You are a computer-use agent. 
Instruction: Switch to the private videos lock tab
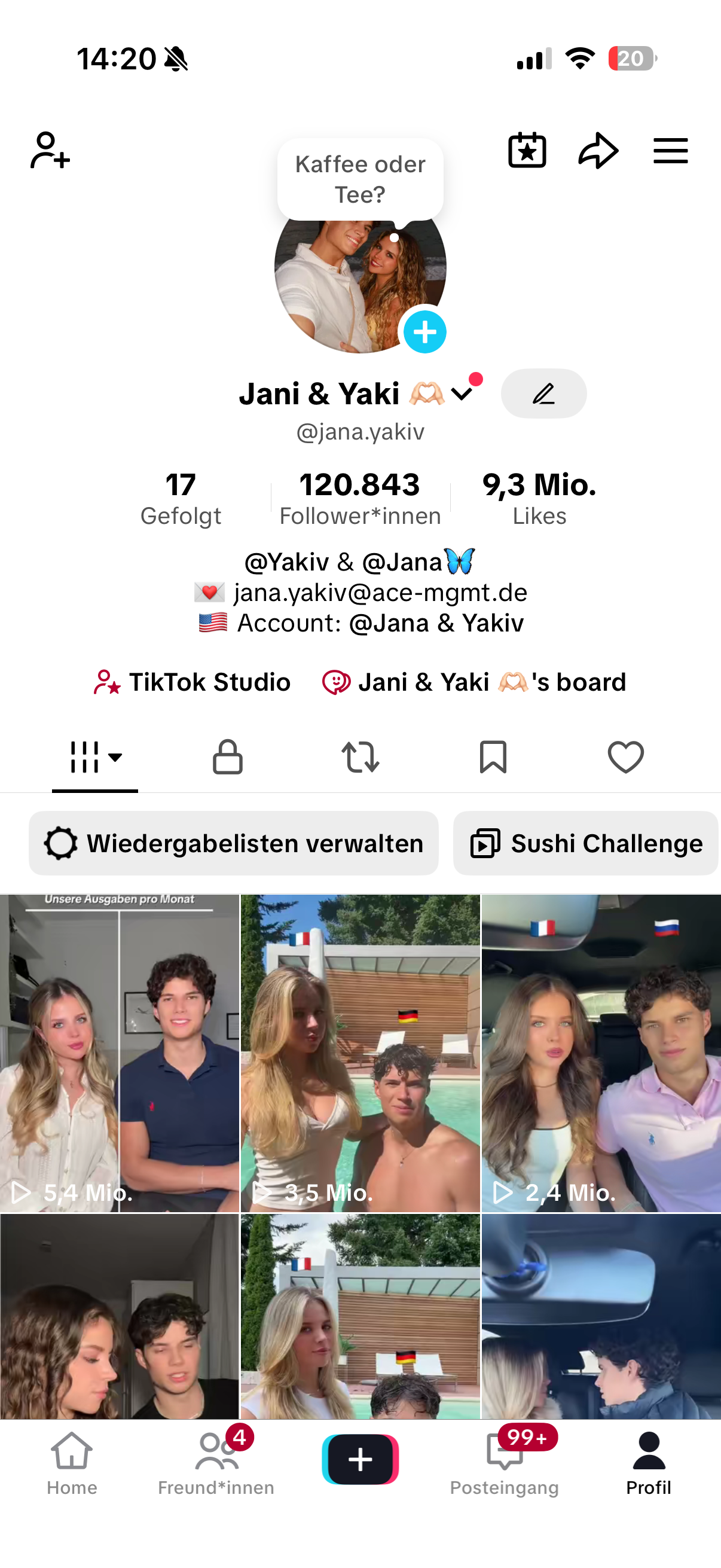[x=228, y=757]
